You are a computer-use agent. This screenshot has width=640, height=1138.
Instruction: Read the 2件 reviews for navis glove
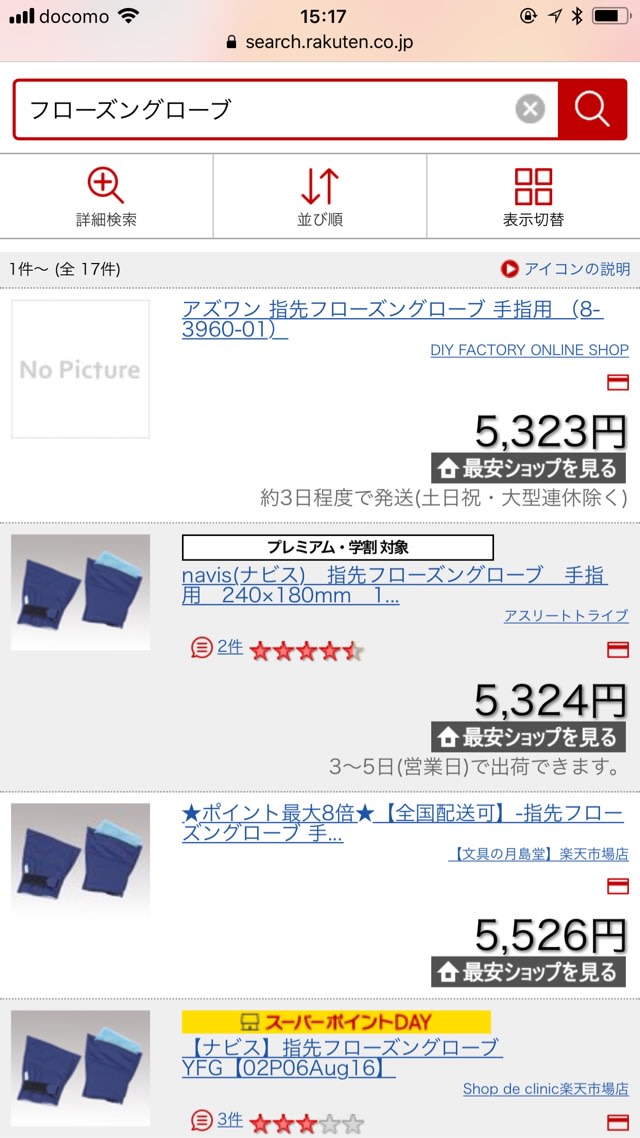point(229,647)
